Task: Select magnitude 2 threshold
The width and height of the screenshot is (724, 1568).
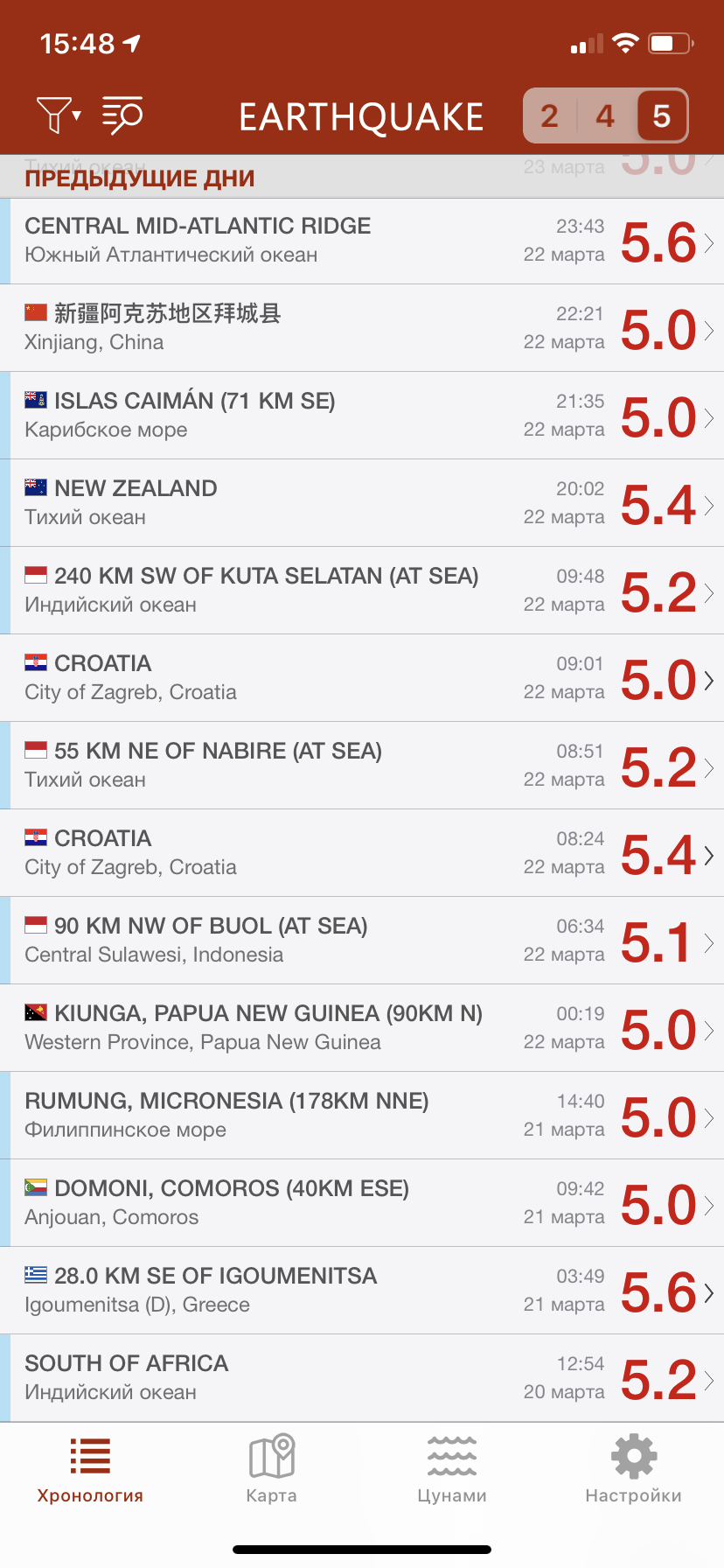Action: coord(550,115)
